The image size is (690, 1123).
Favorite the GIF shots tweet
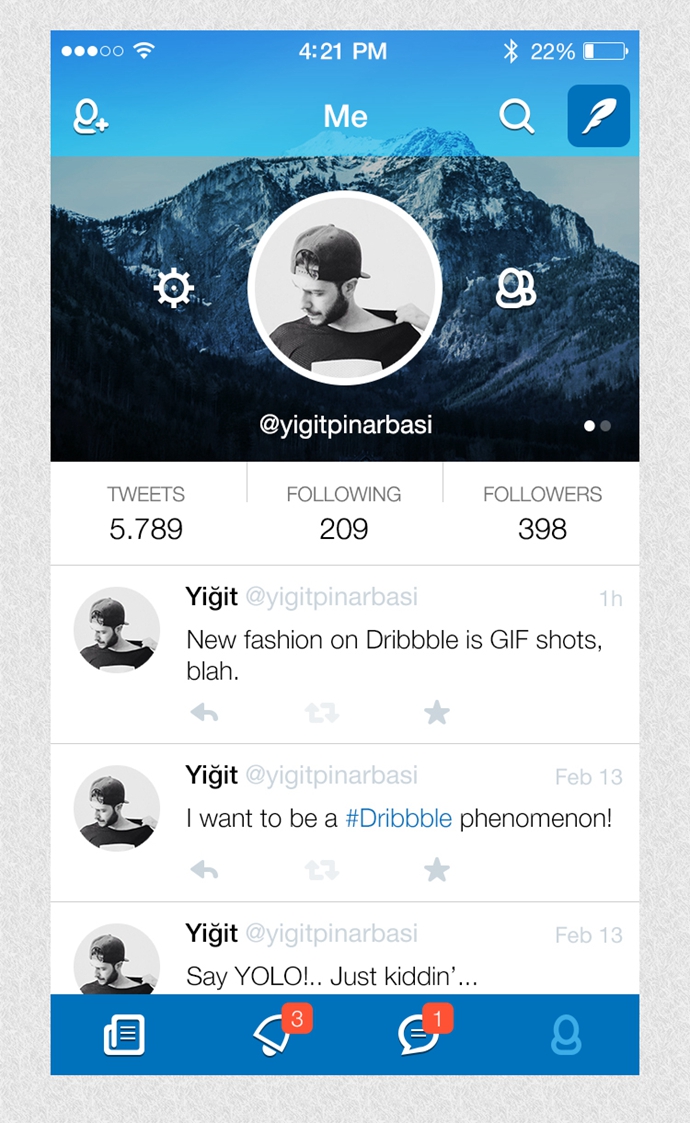coord(436,713)
